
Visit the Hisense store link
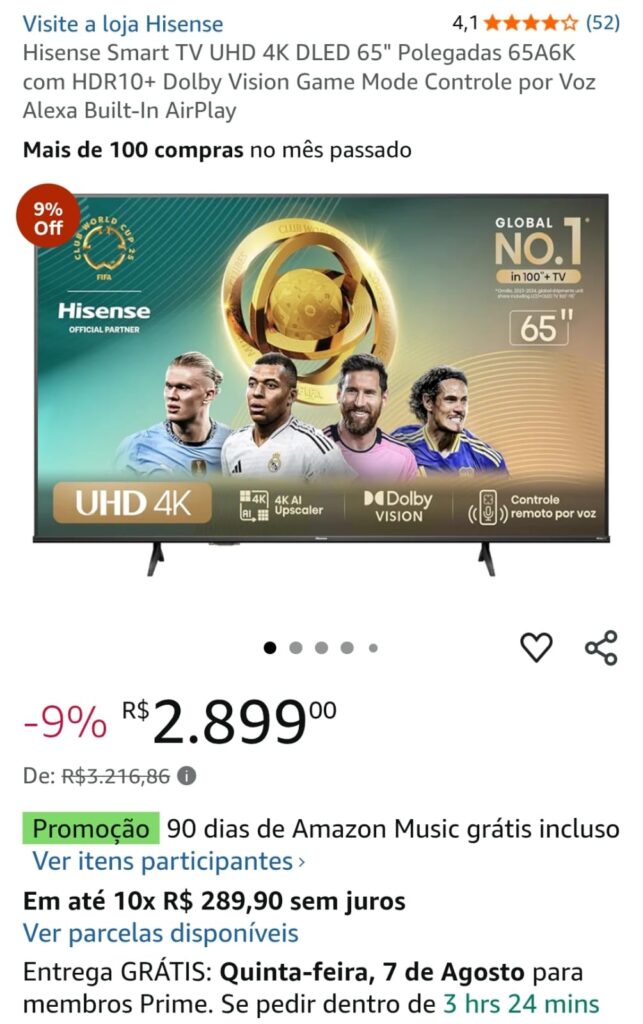[x=122, y=23]
